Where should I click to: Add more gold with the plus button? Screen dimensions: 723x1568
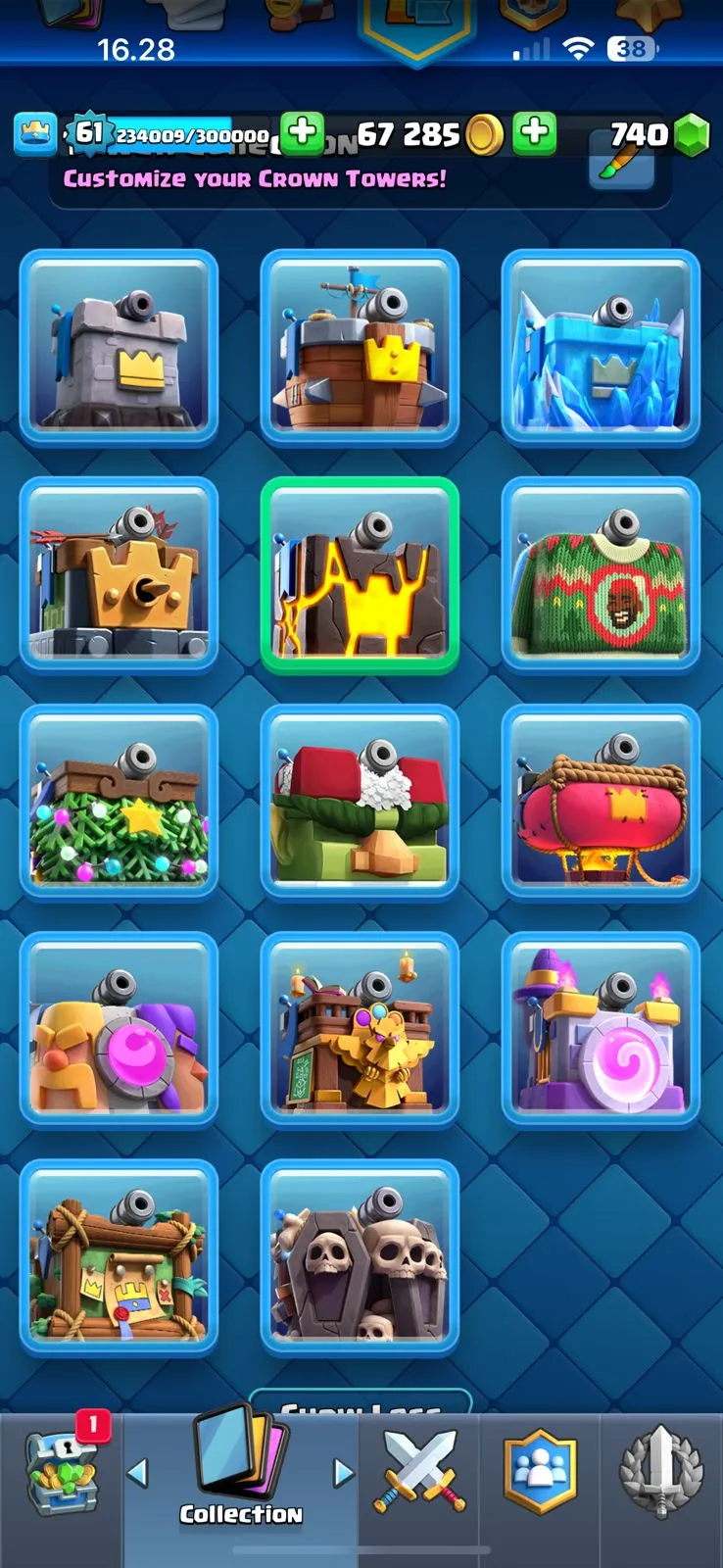pos(535,133)
